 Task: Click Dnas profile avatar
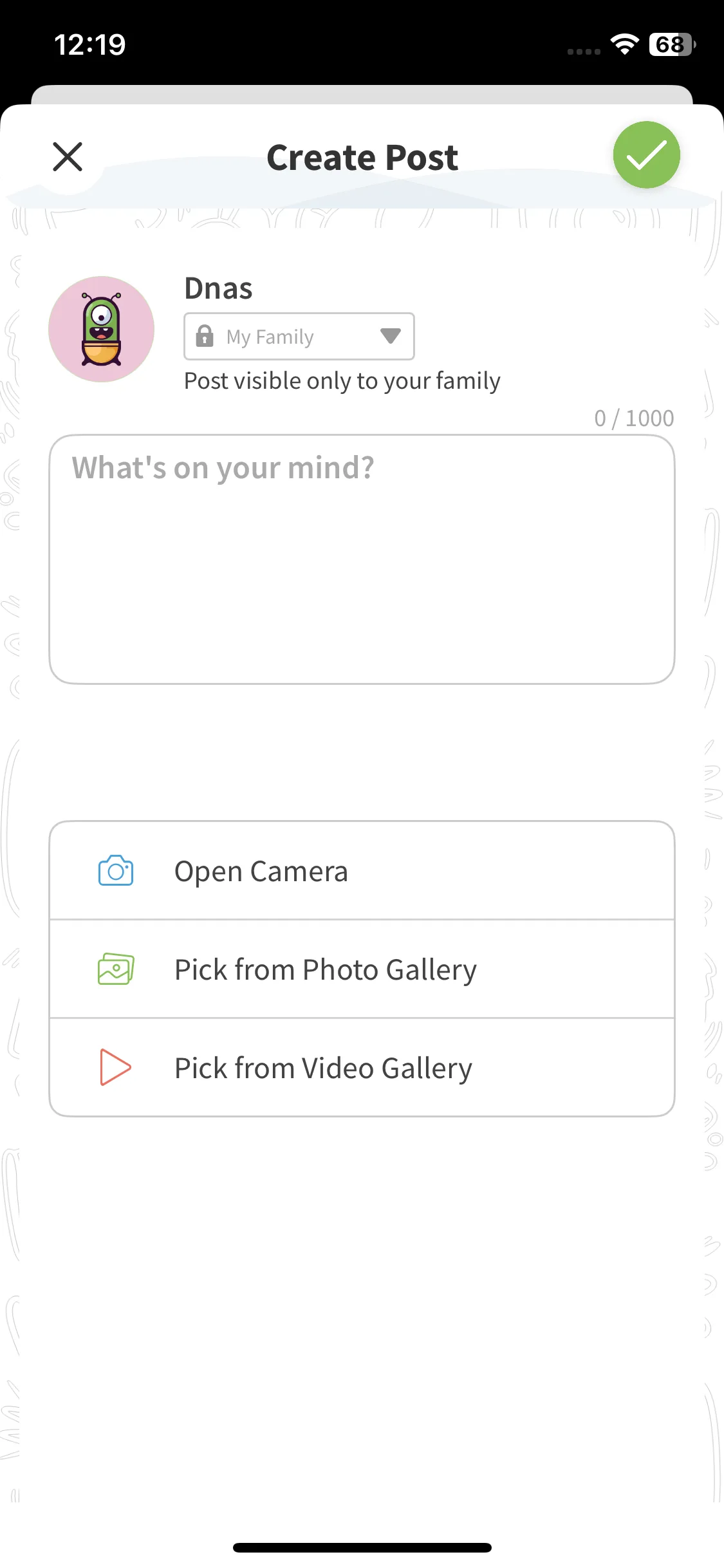pos(101,329)
